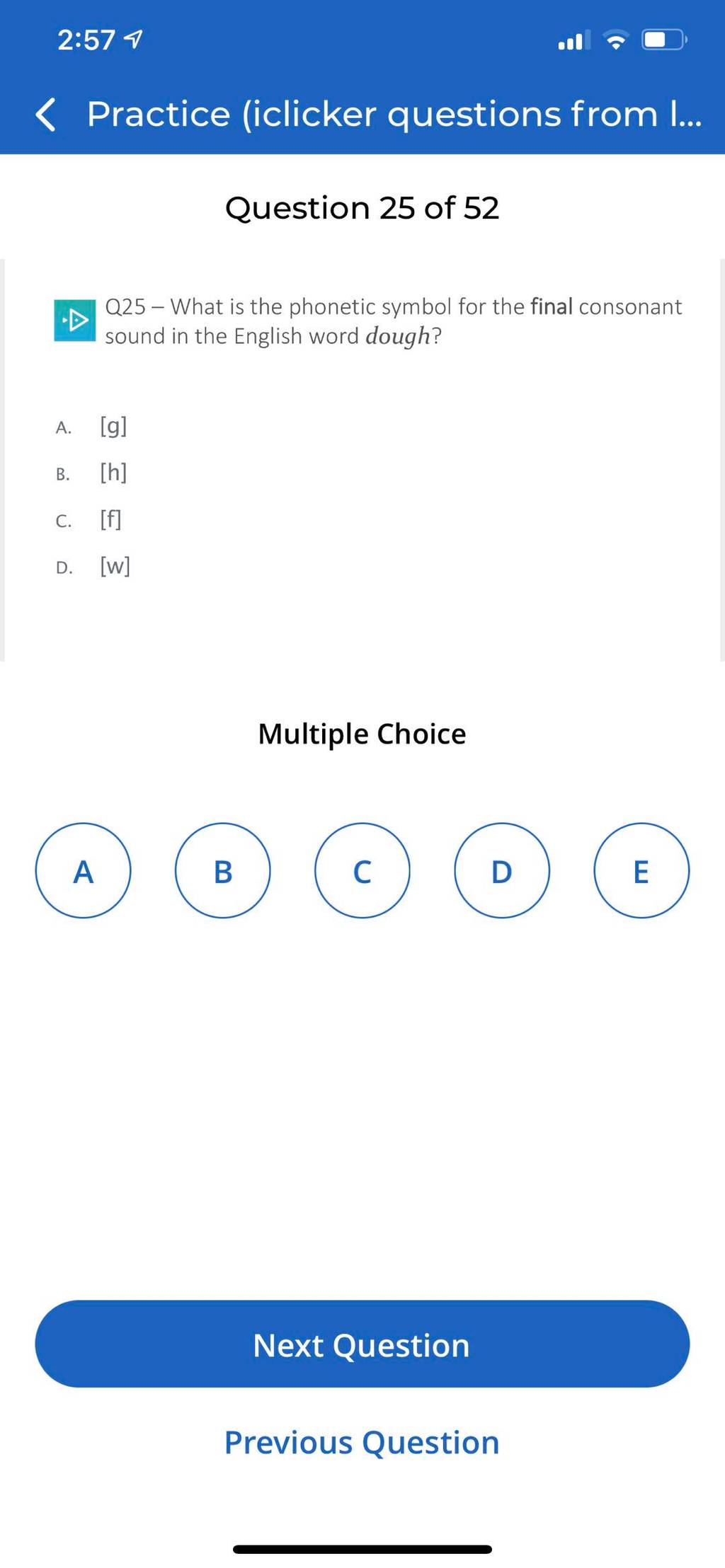Choose answer option C

coord(362,870)
